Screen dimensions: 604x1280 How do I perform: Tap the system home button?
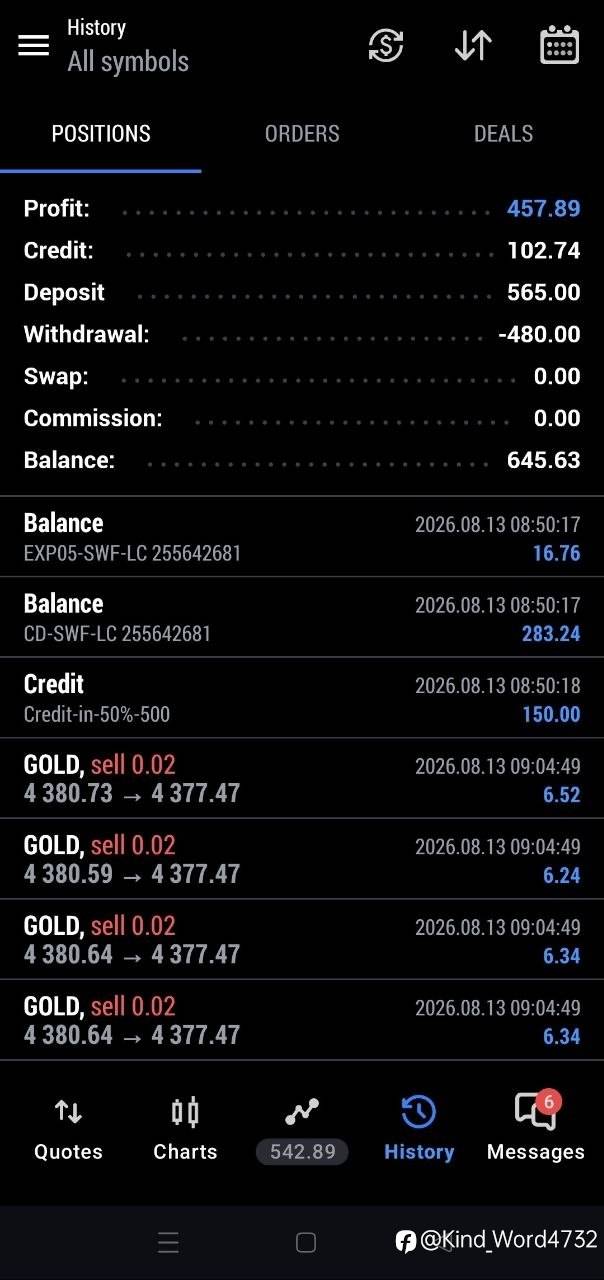coord(306,1242)
